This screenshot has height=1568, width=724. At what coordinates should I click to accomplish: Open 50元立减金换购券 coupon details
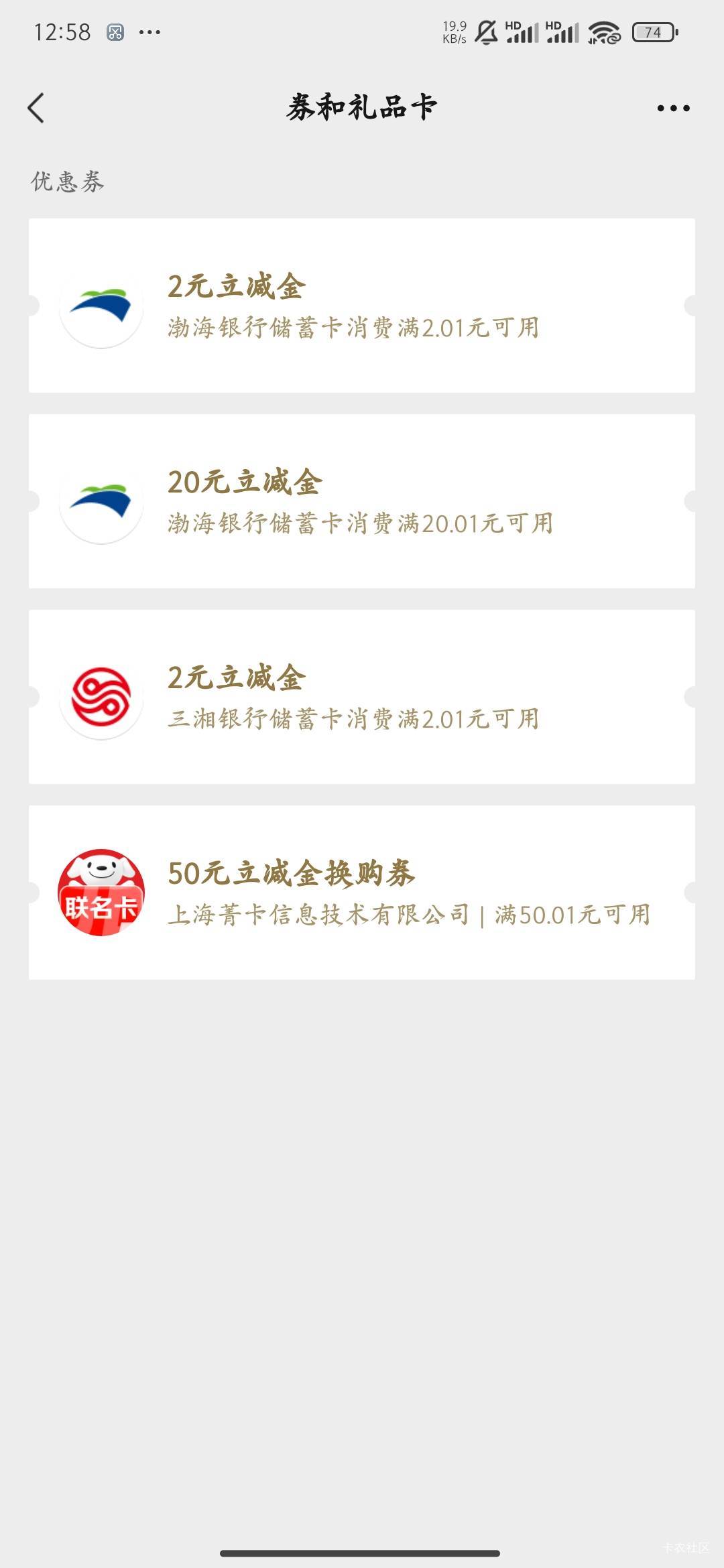[362, 893]
